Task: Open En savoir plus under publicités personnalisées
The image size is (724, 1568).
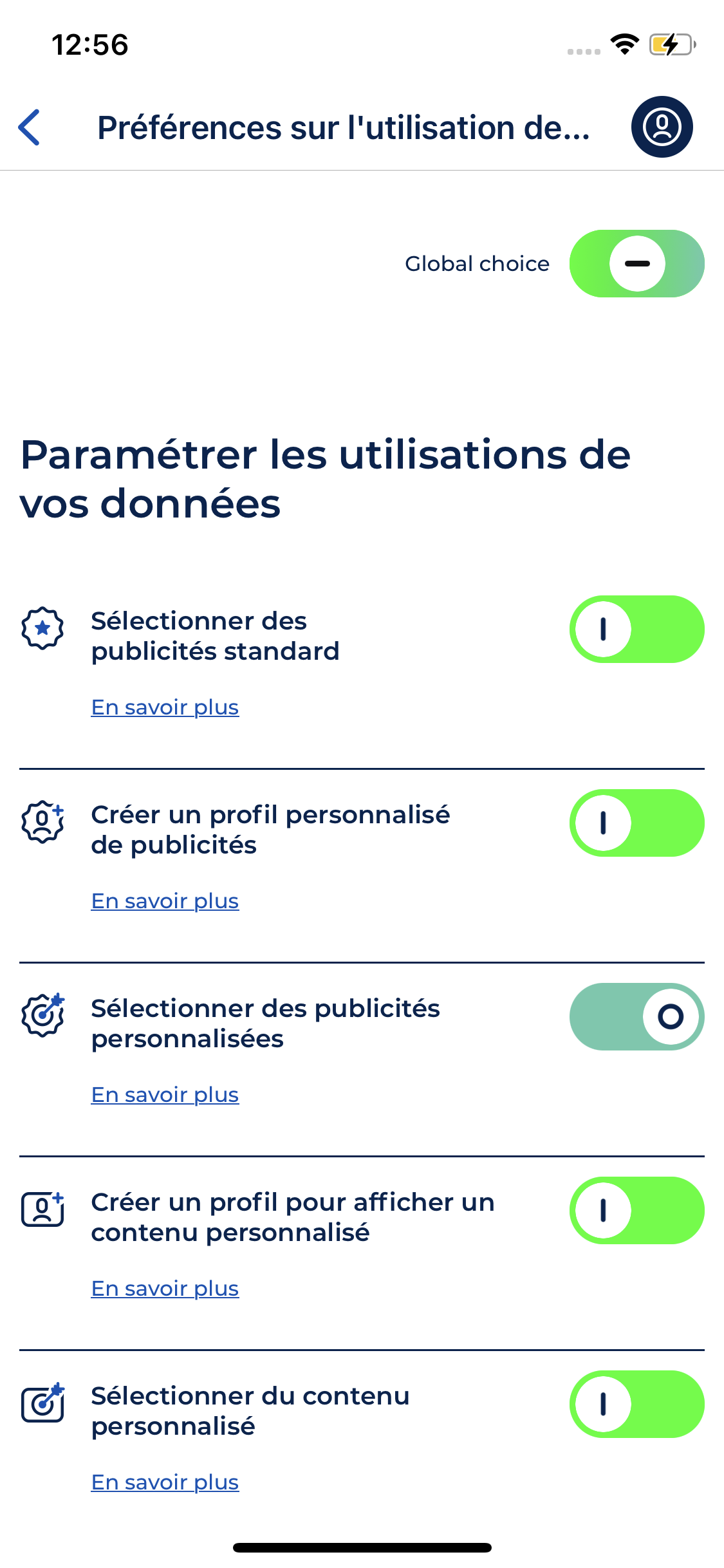Action: 165,1095
